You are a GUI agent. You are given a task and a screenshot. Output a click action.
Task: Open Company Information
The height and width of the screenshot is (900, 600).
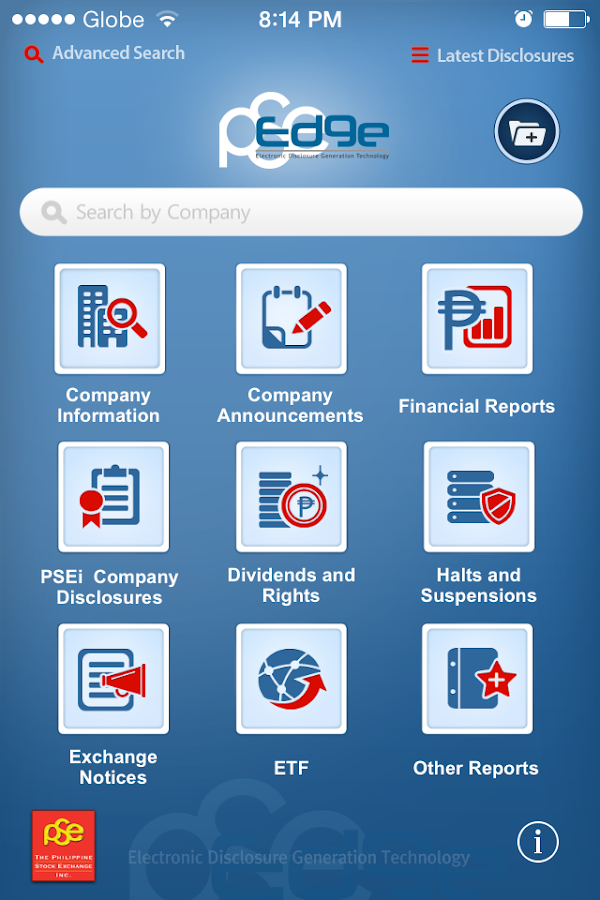click(109, 319)
